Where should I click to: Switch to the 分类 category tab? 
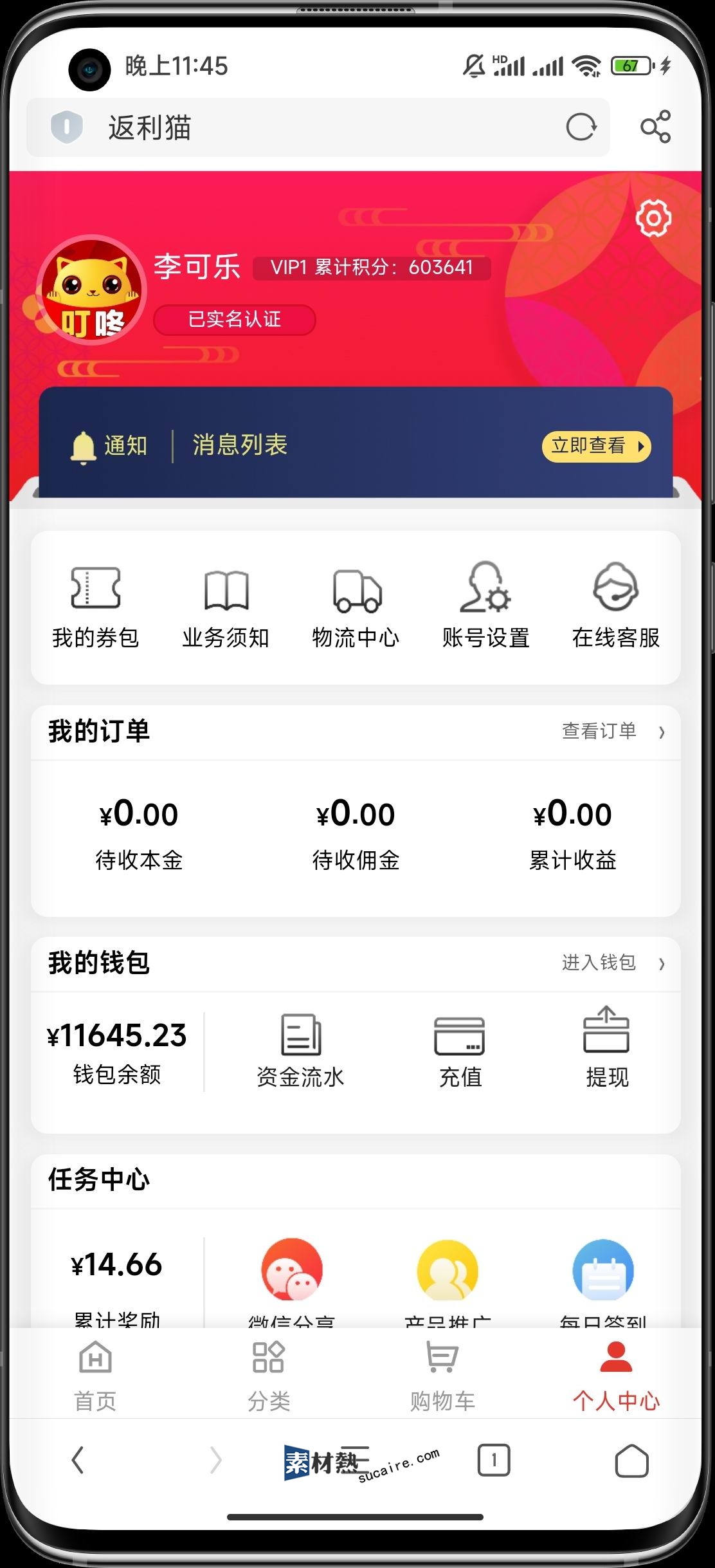[269, 1376]
